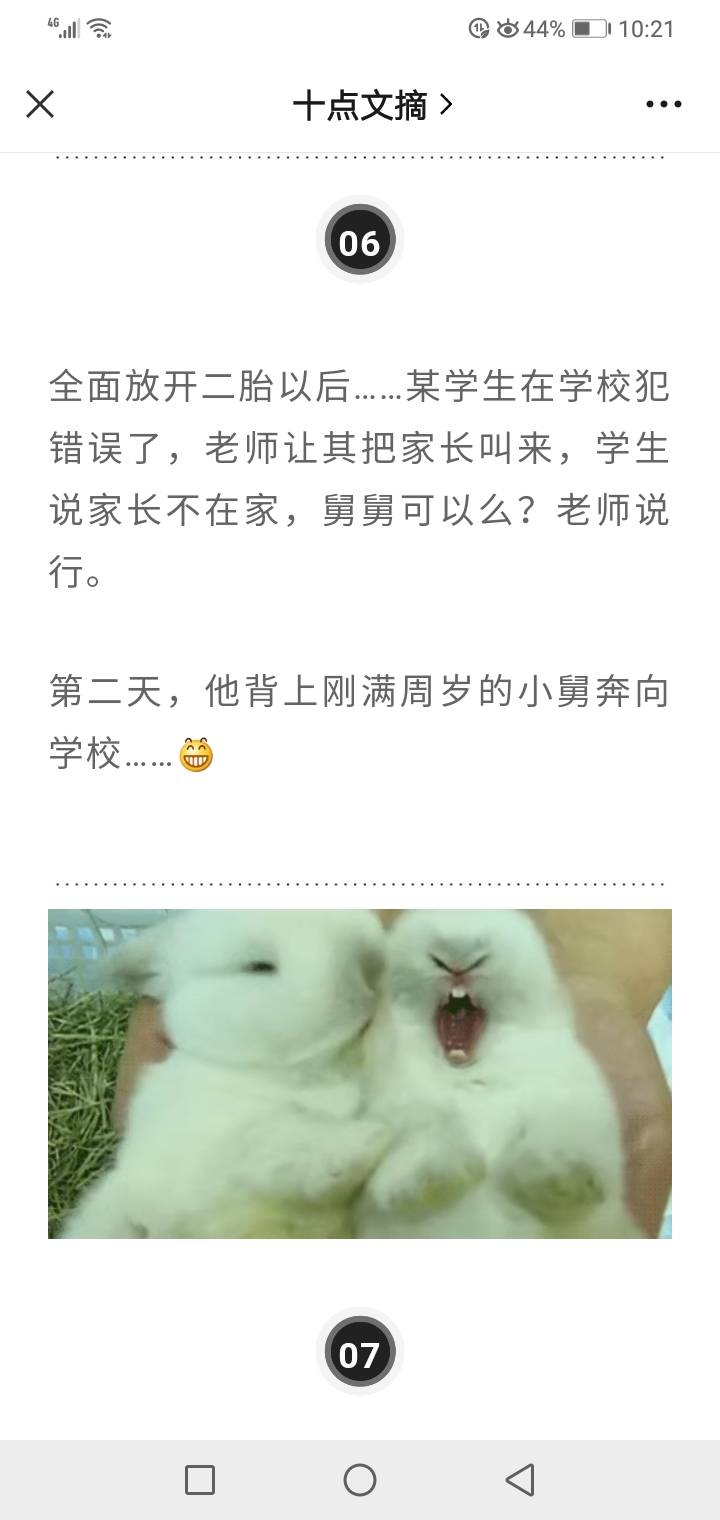Viewport: 720px width, 1520px height.
Task: Tap the 44% battery percentage text
Action: pyautogui.click(x=545, y=29)
